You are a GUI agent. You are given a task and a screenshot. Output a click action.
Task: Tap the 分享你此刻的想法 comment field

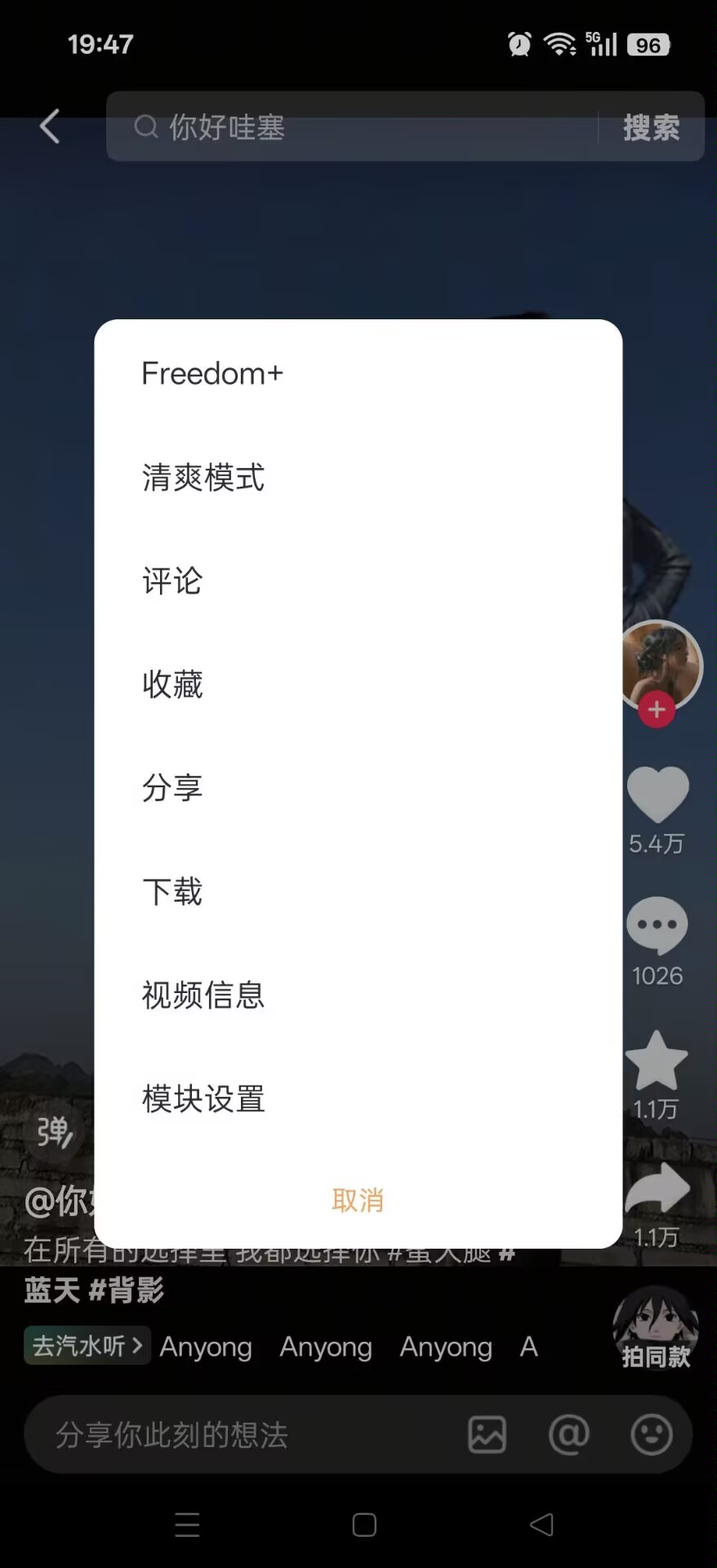point(245,1435)
